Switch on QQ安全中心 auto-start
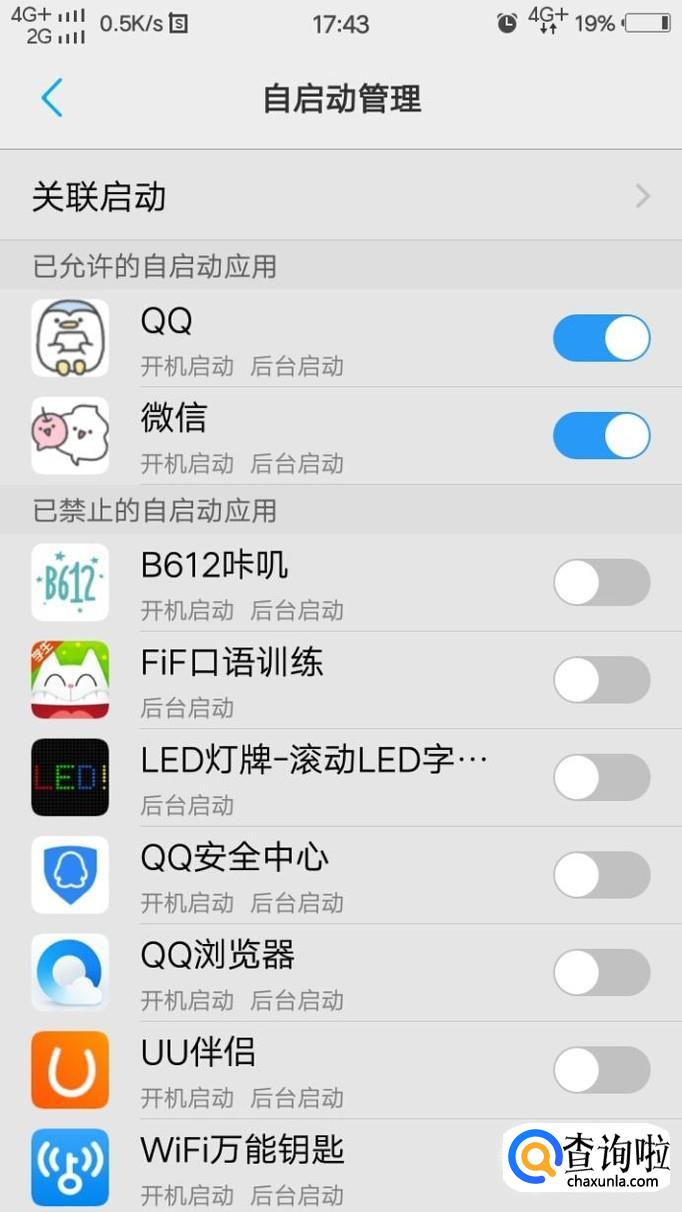The image size is (682, 1212). [x=601, y=875]
